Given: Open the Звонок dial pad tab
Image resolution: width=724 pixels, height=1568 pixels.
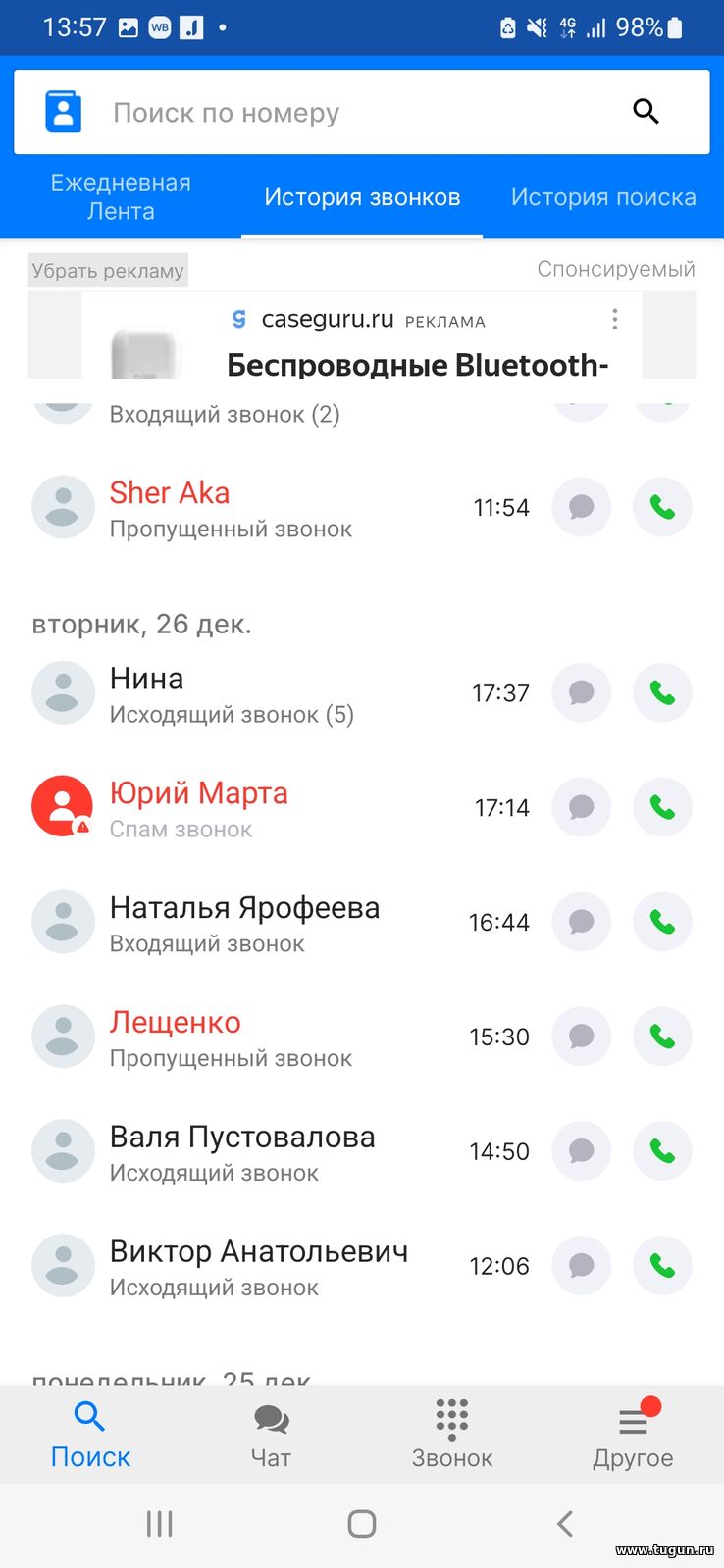Looking at the screenshot, I should (x=452, y=1435).
